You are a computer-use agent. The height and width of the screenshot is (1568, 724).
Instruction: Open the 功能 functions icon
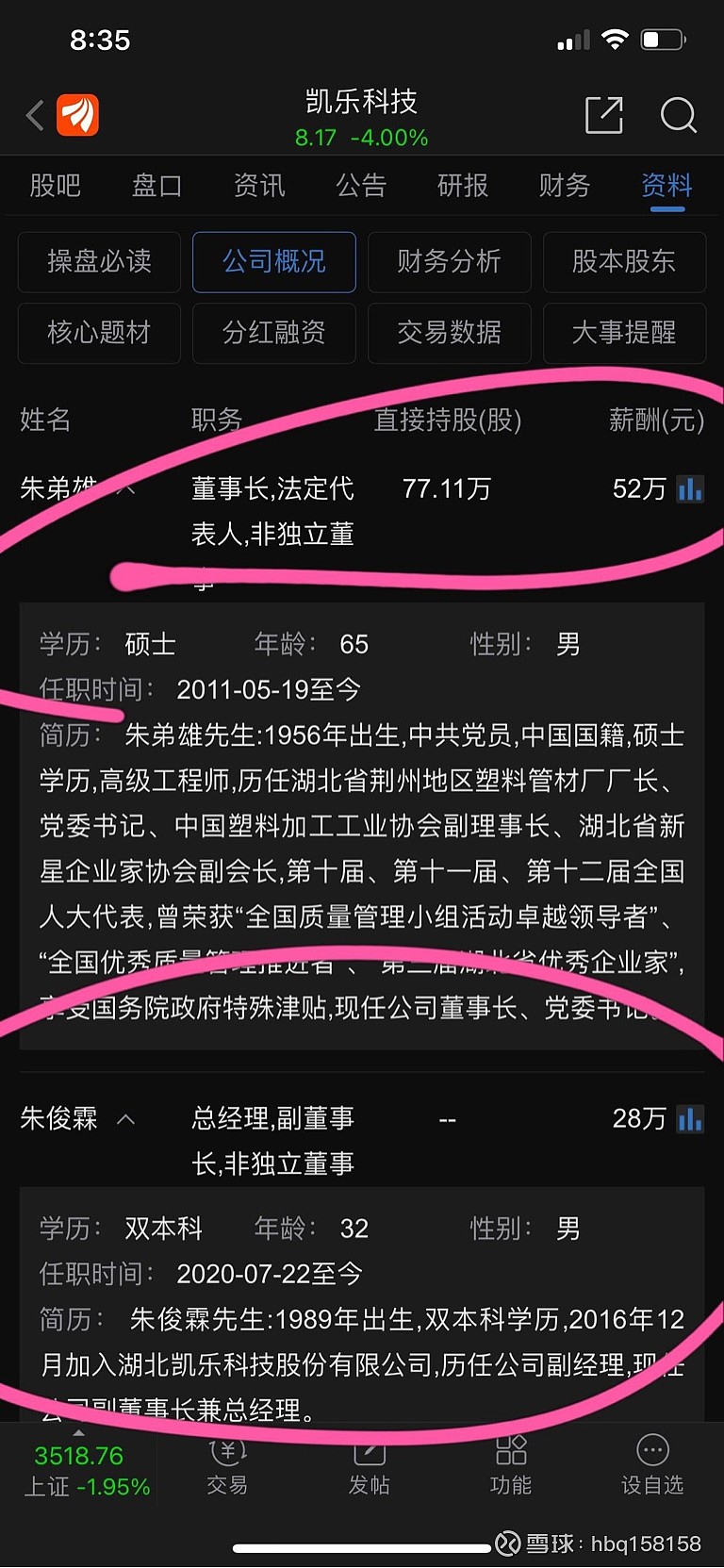point(510,1465)
